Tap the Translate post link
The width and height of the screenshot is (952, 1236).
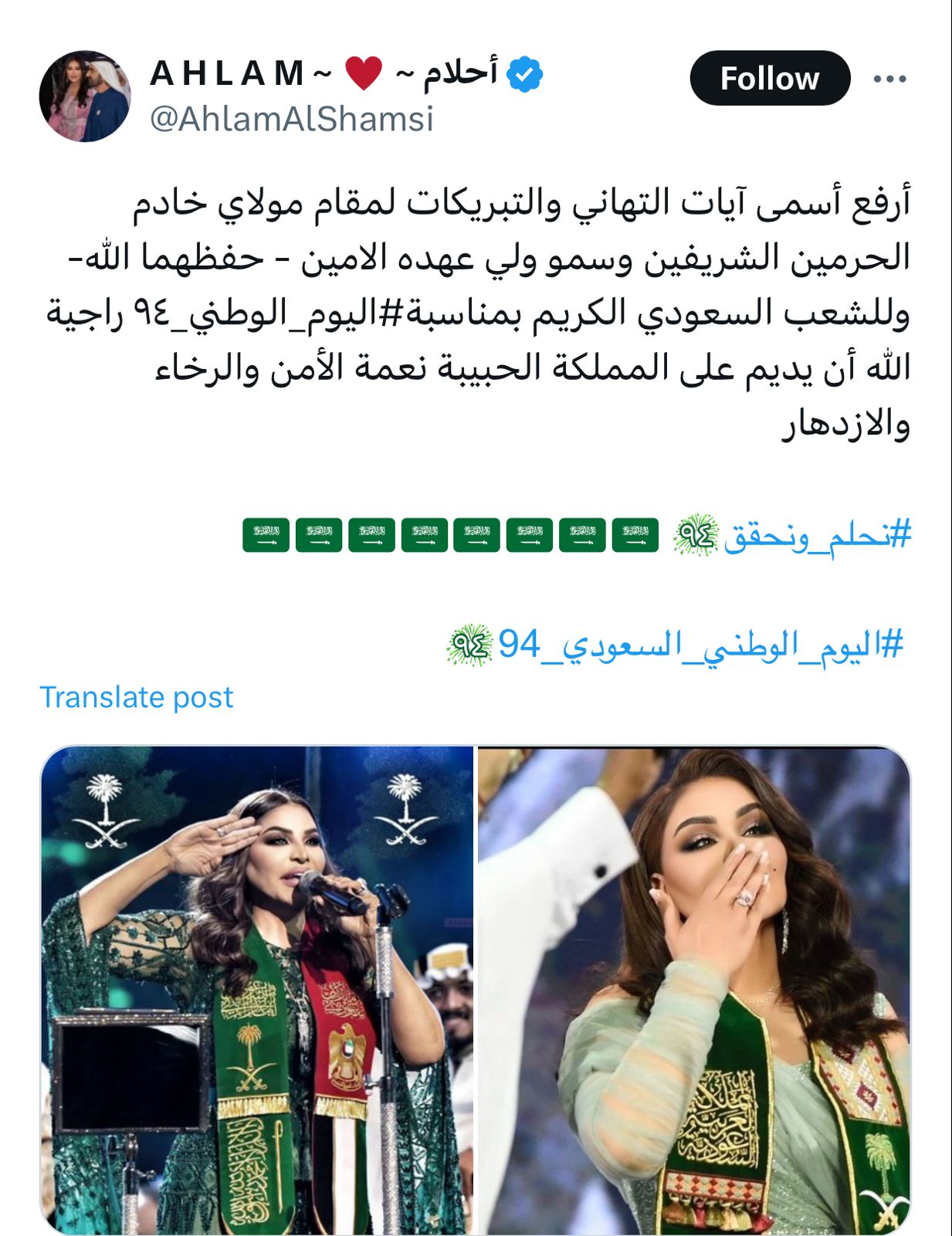tap(136, 697)
